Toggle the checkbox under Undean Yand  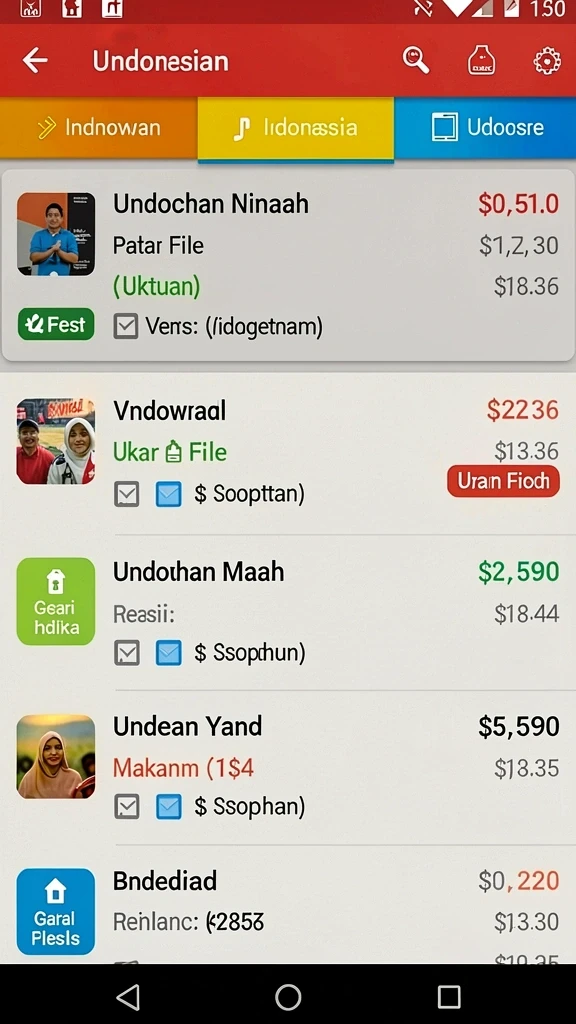(x=127, y=807)
